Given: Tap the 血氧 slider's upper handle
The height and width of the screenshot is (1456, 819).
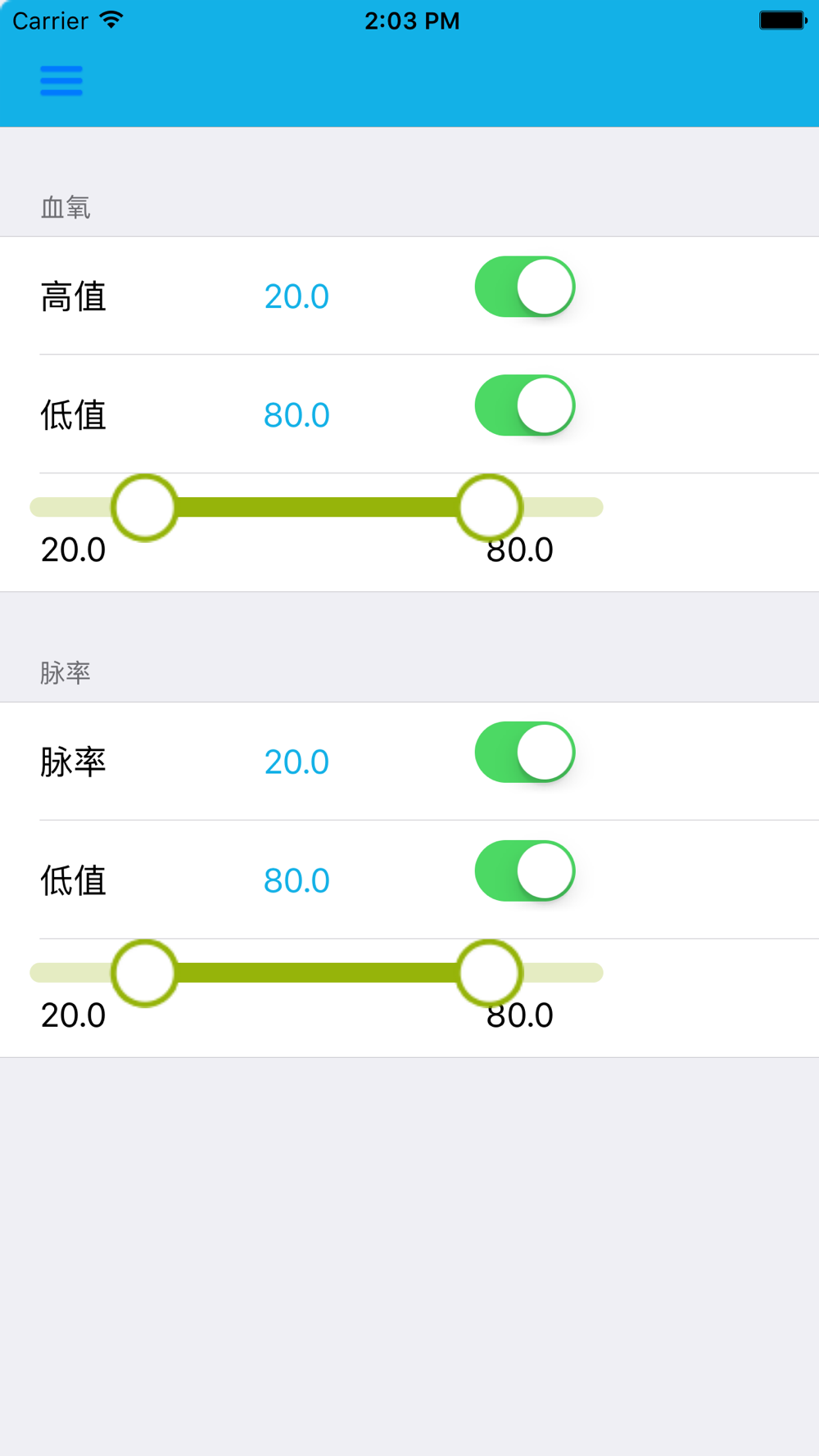Looking at the screenshot, I should (x=490, y=508).
